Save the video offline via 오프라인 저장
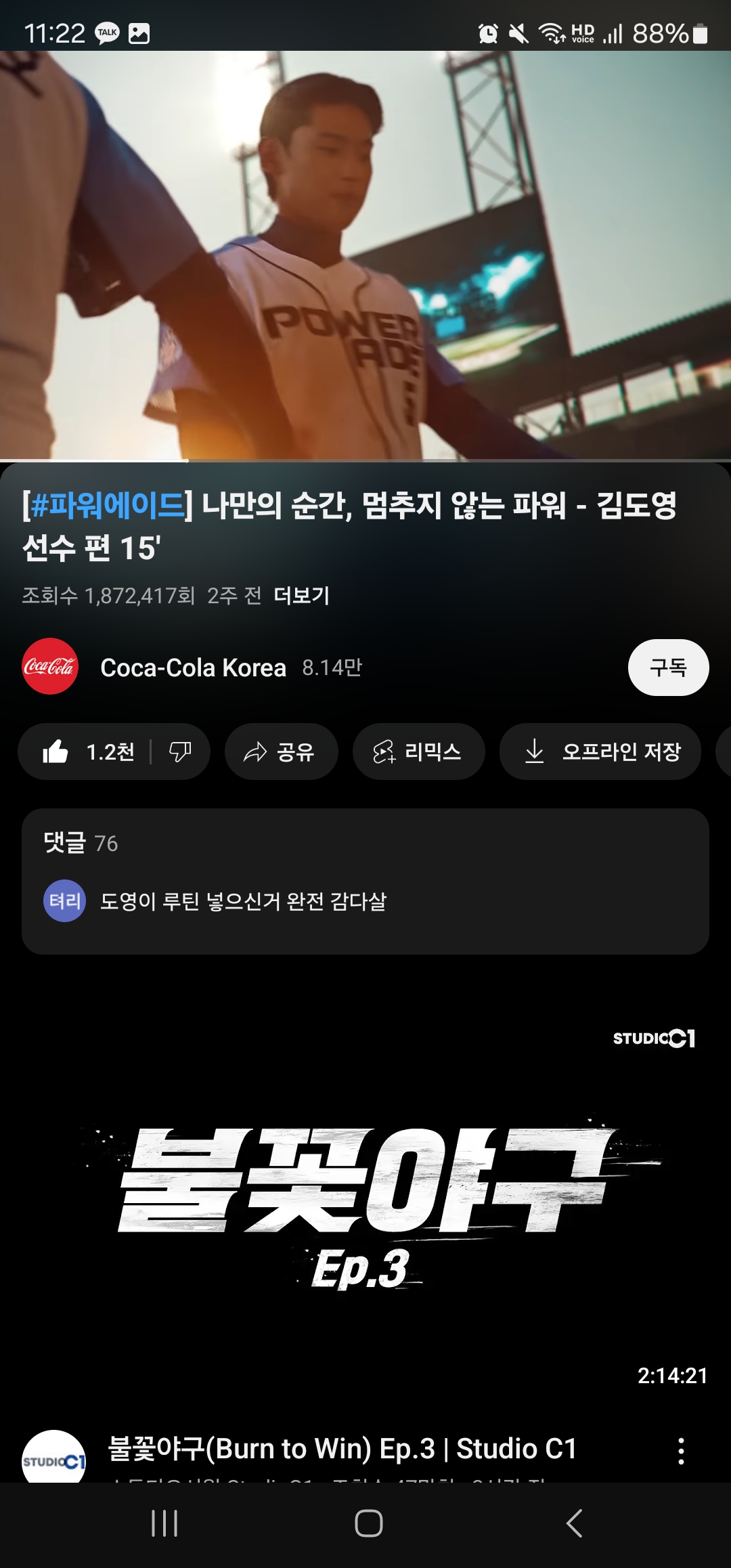This screenshot has width=731, height=1568. [x=600, y=752]
